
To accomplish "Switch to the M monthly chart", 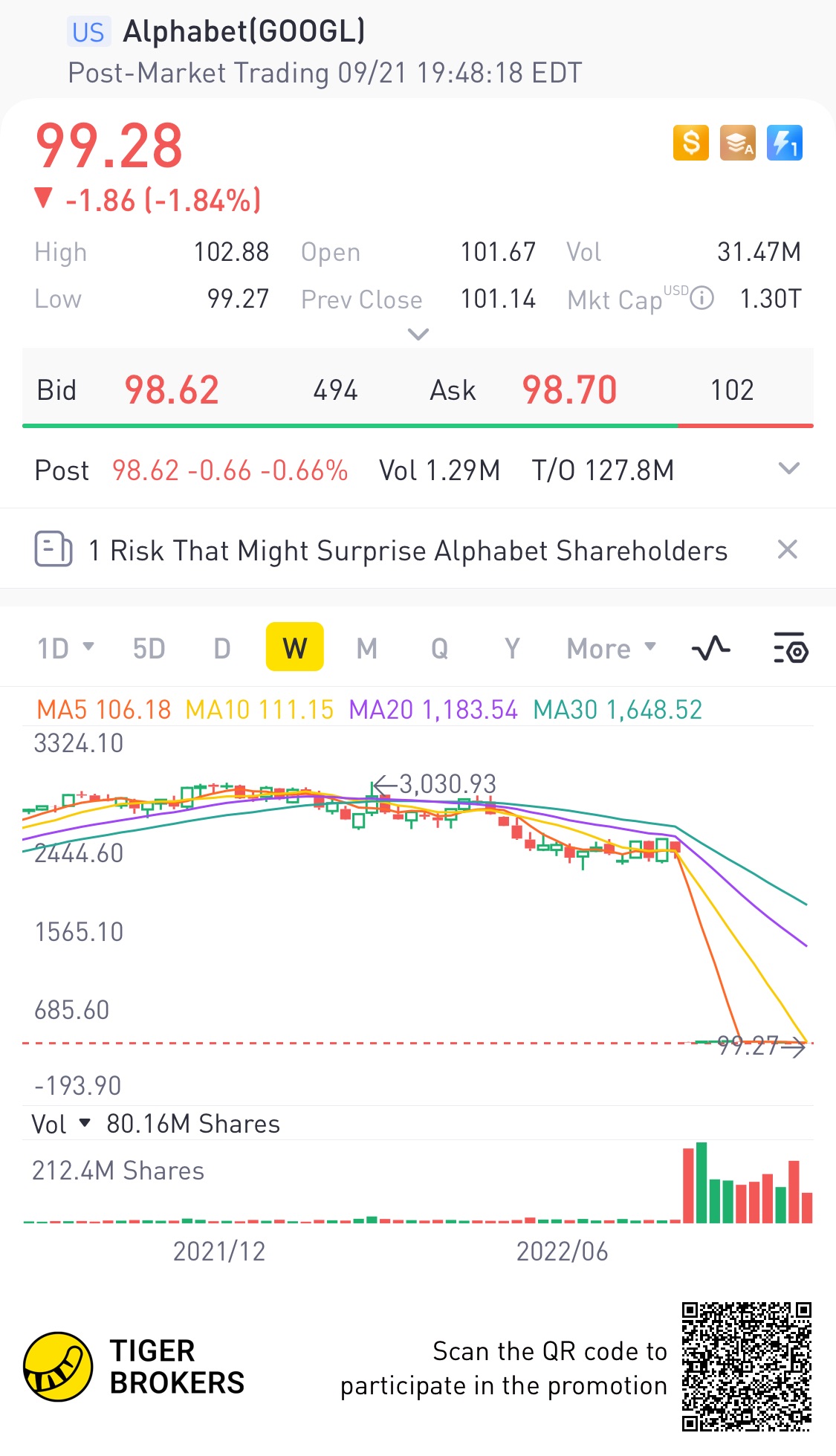I will (x=366, y=648).
